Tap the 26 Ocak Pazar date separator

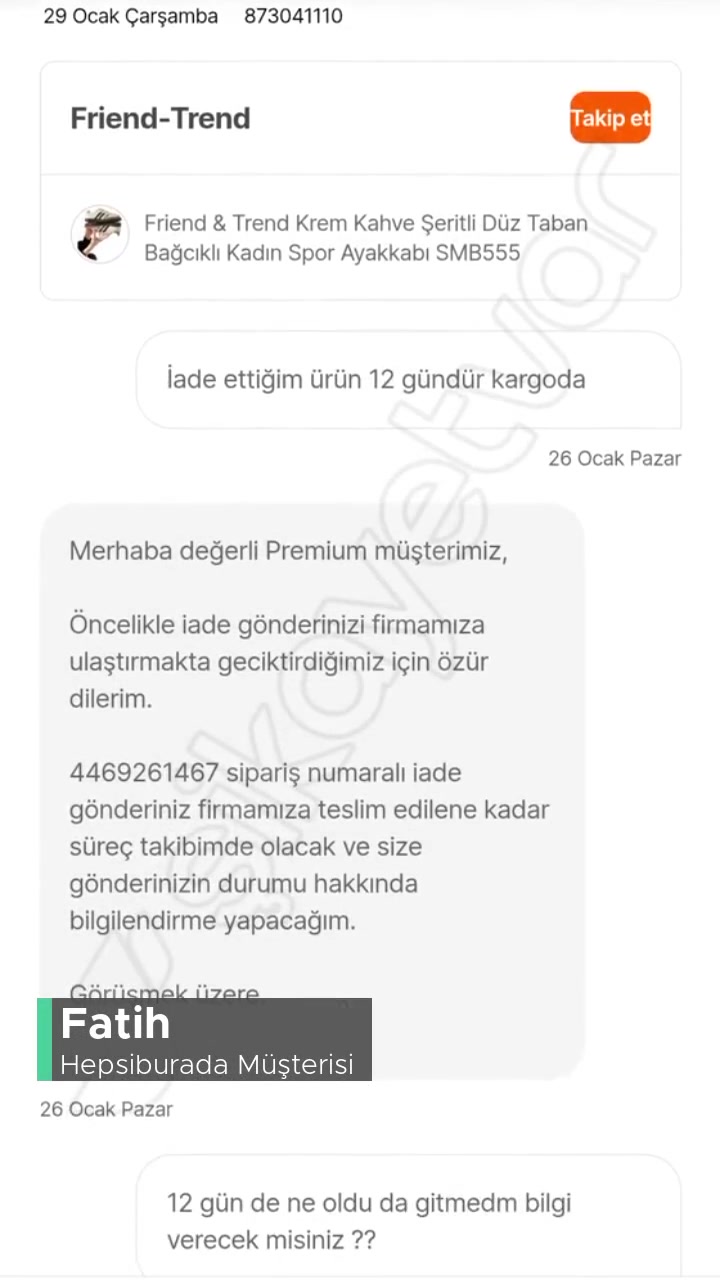[614, 458]
